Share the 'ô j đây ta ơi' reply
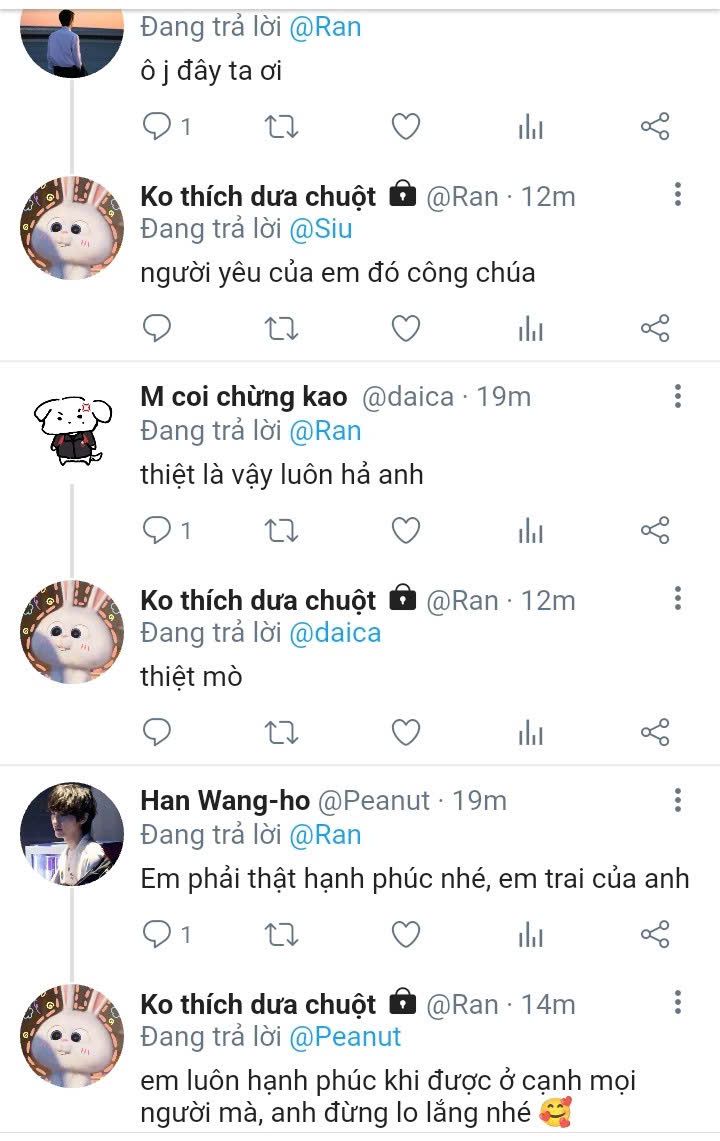720x1141 pixels. 654,127
